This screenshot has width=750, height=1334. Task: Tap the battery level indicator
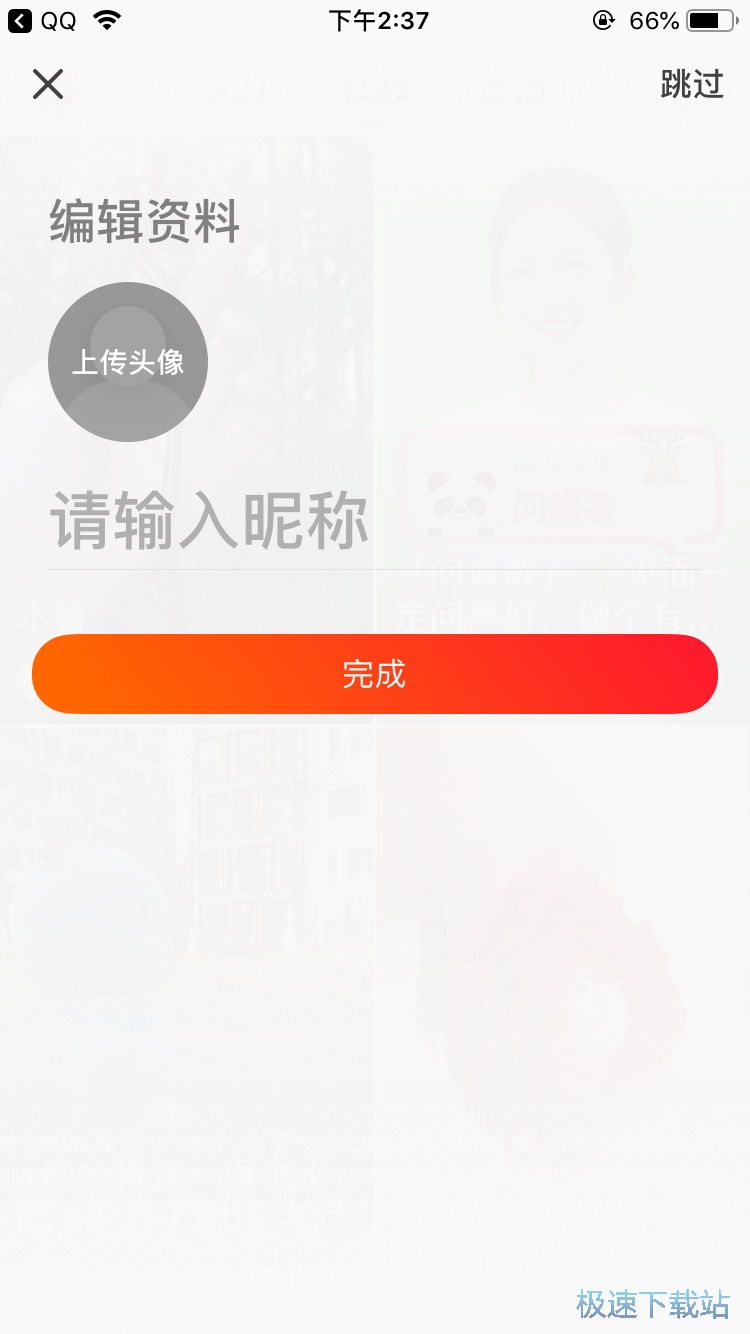click(x=708, y=18)
